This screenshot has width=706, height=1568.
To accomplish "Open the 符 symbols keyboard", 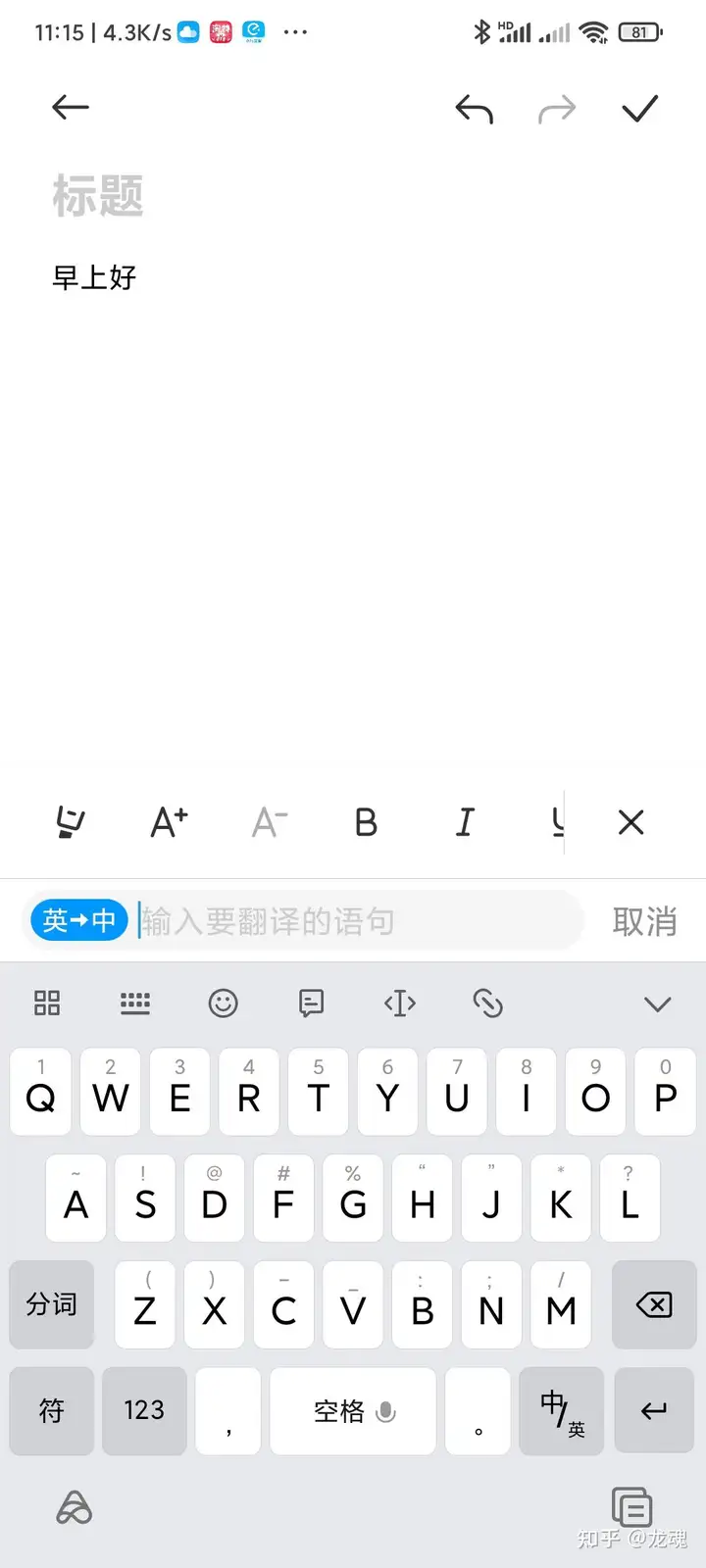I will coord(52,1411).
